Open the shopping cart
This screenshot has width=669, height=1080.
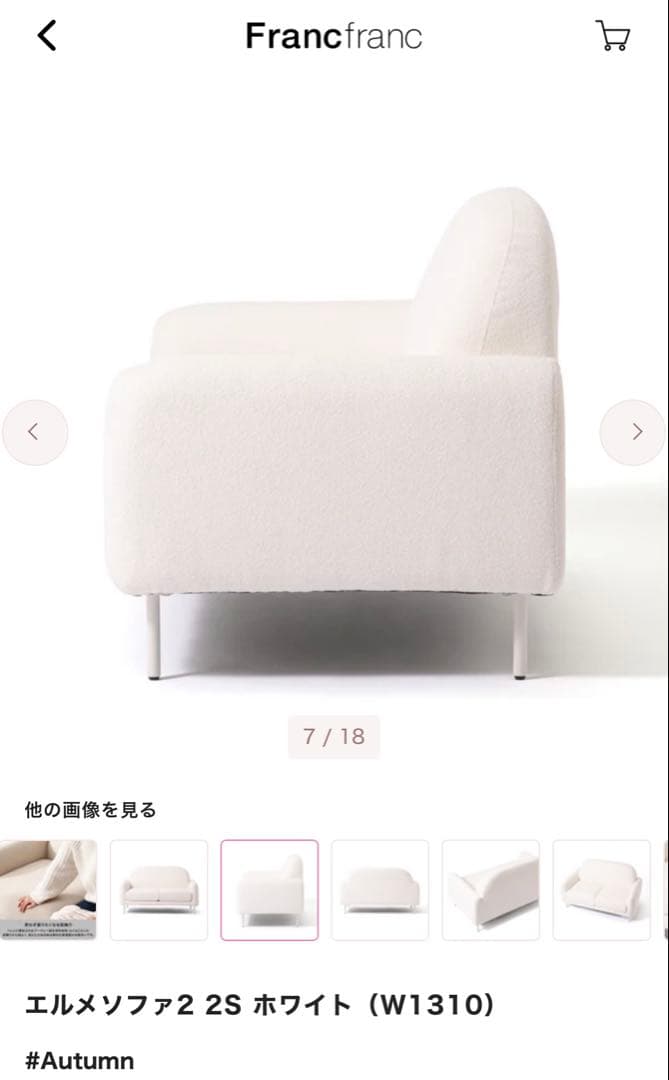tap(612, 36)
